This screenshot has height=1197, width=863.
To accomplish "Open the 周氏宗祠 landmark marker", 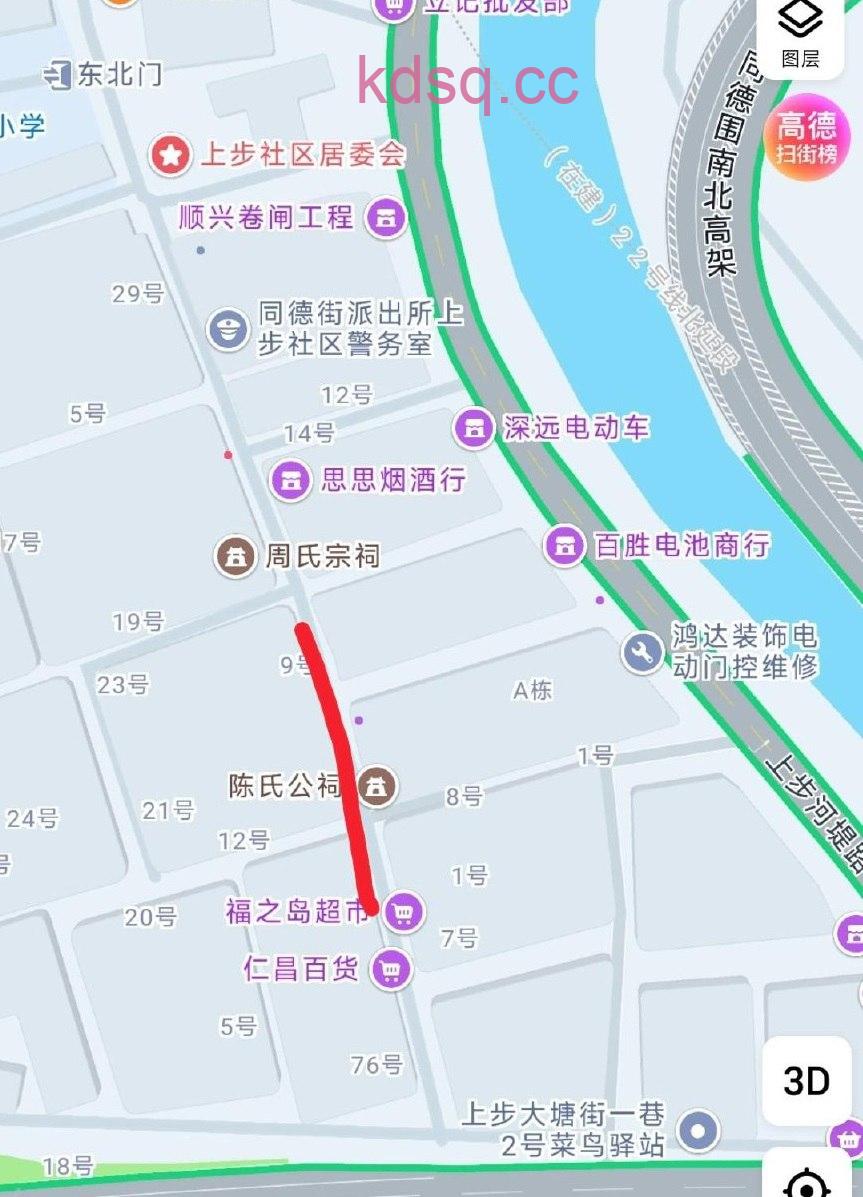I will 236,556.
